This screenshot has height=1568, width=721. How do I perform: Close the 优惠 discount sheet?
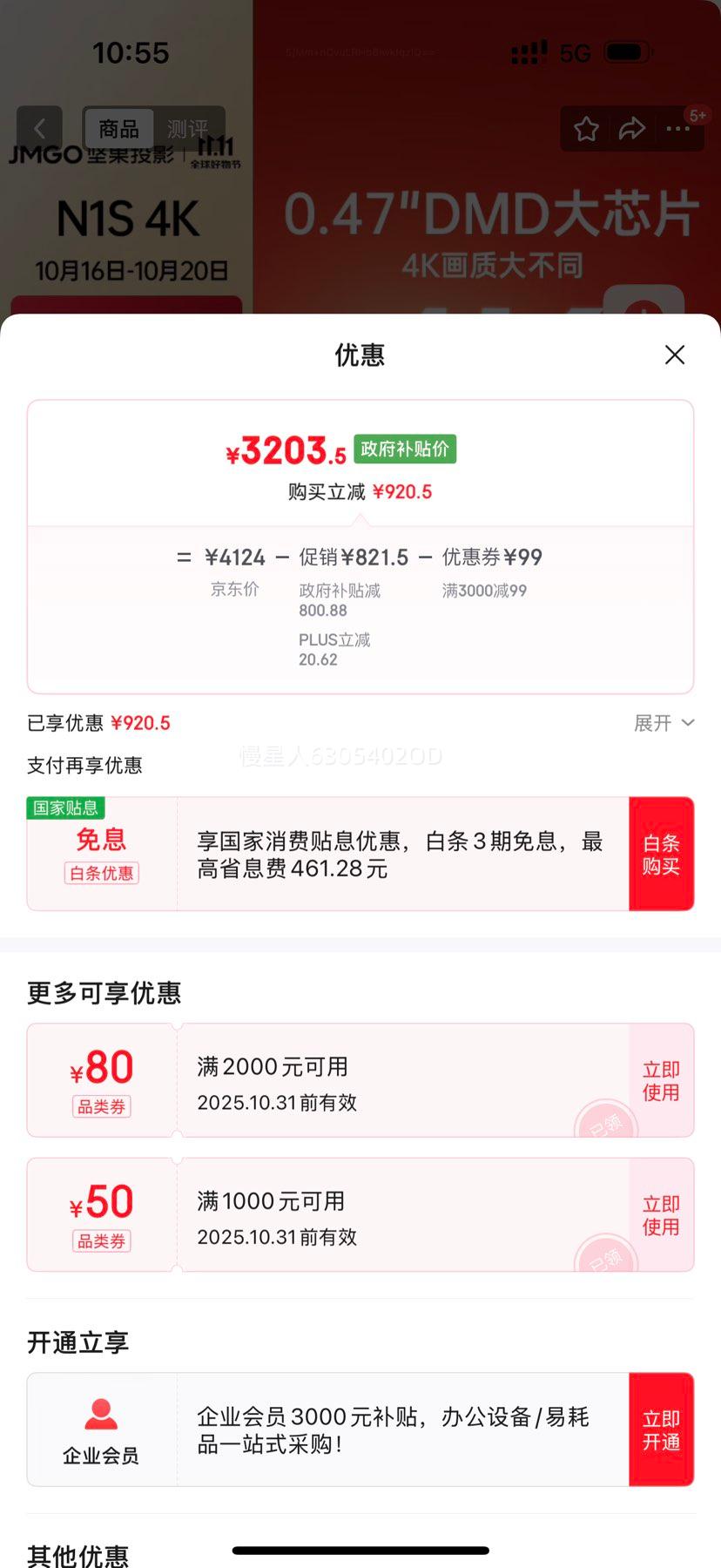coord(675,355)
